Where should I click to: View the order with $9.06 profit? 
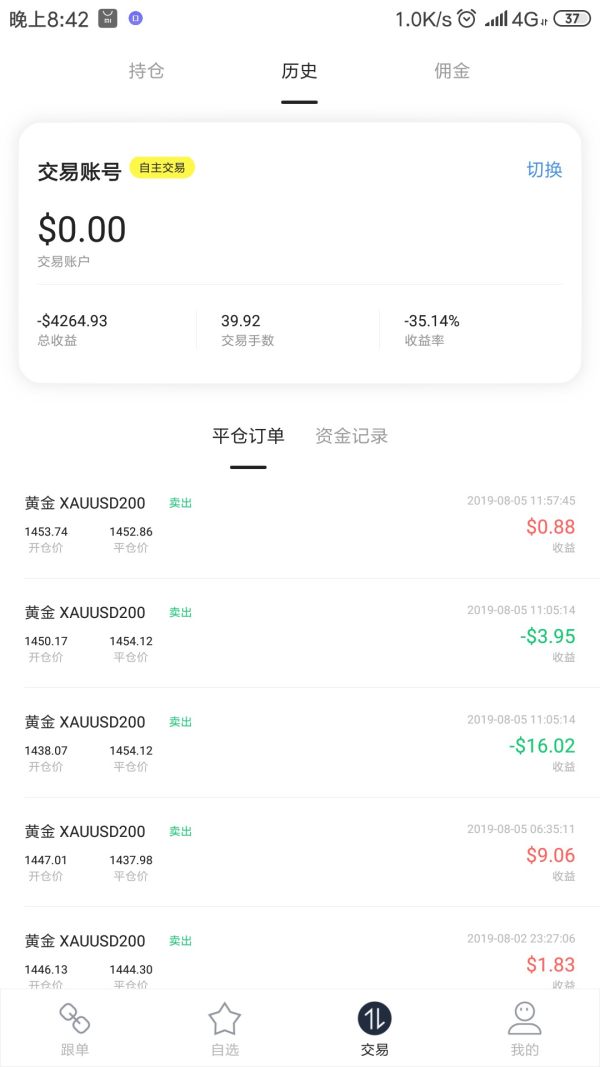pos(300,852)
